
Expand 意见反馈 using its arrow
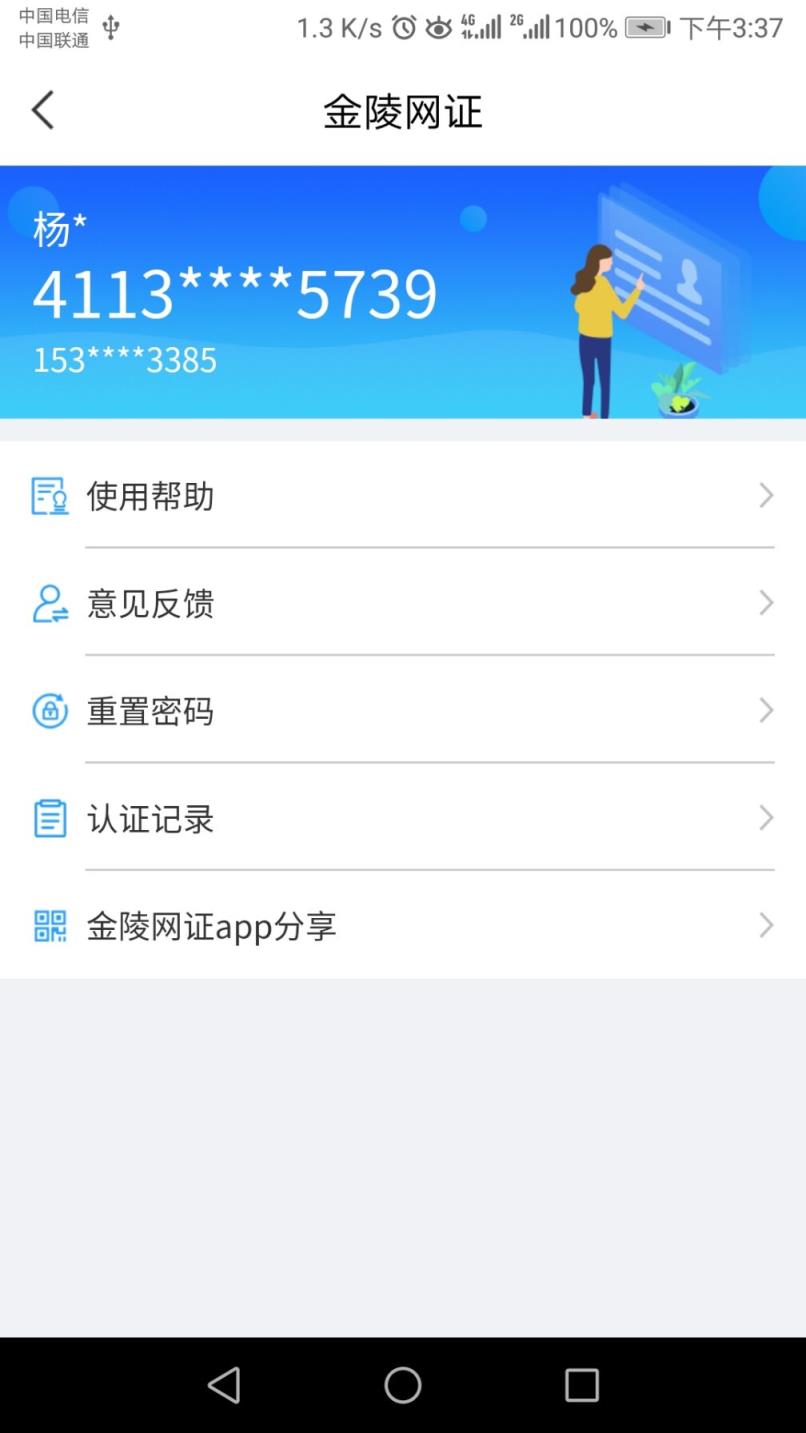[764, 603]
